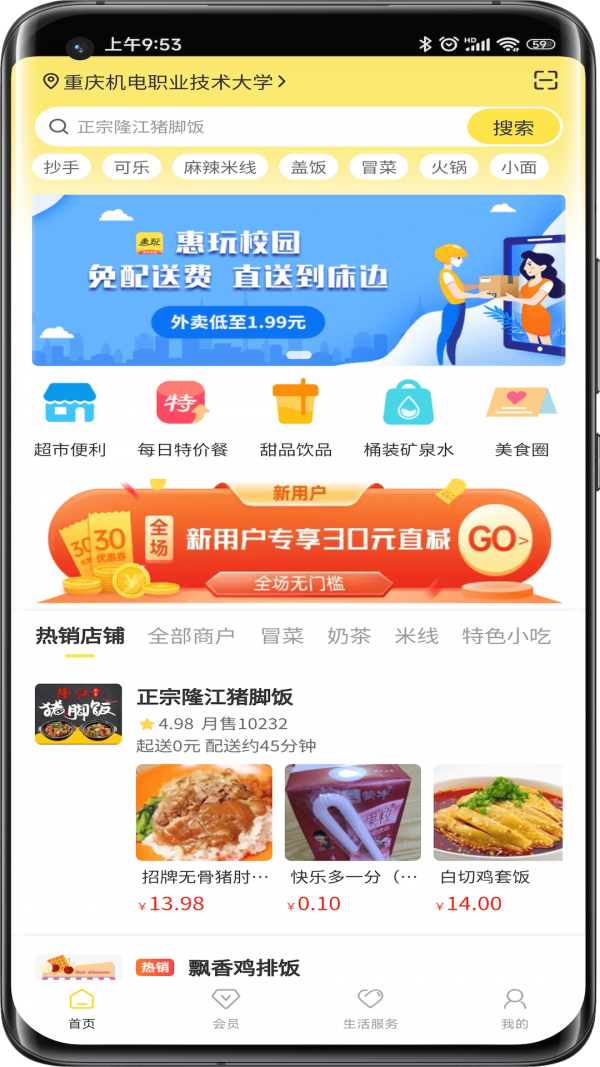Image resolution: width=600 pixels, height=1067 pixels.
Task: Open the 惠玩校园 免配送费 banner
Action: (x=298, y=280)
